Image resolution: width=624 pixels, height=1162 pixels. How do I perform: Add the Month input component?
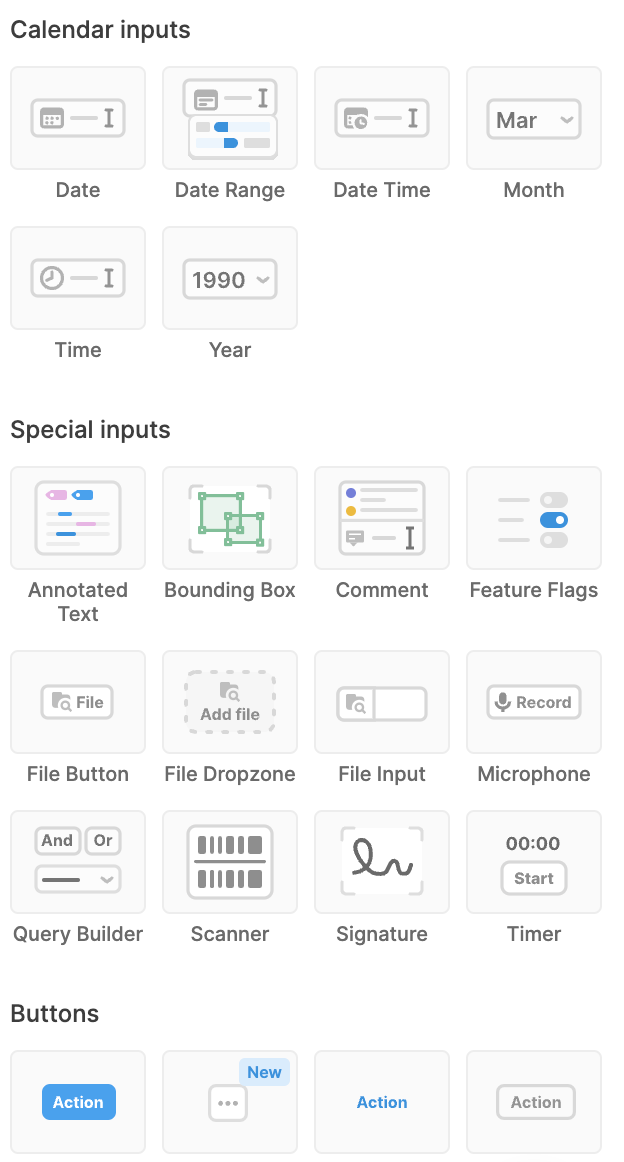pyautogui.click(x=534, y=118)
